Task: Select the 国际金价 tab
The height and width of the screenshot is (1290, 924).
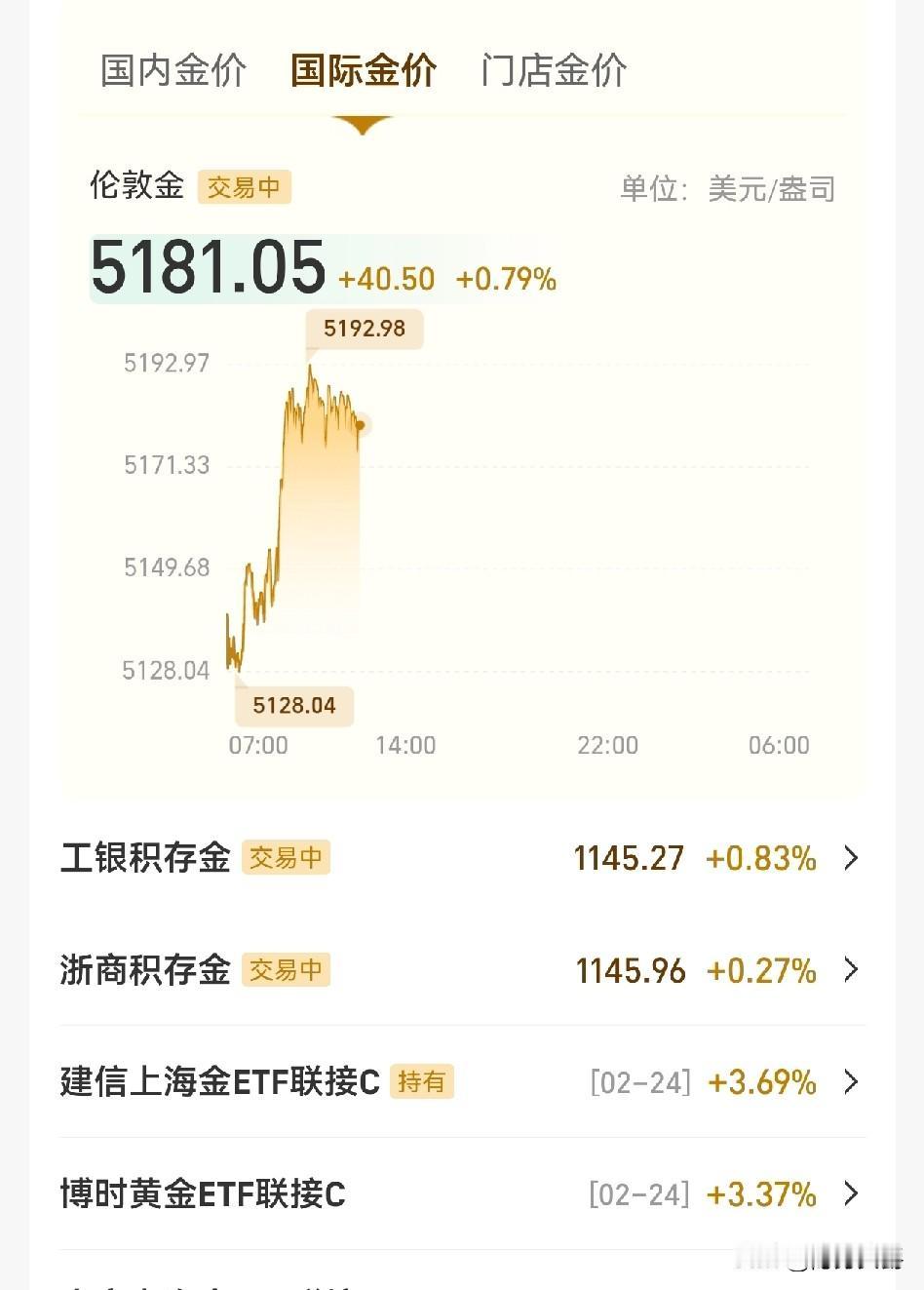Action: [x=363, y=71]
